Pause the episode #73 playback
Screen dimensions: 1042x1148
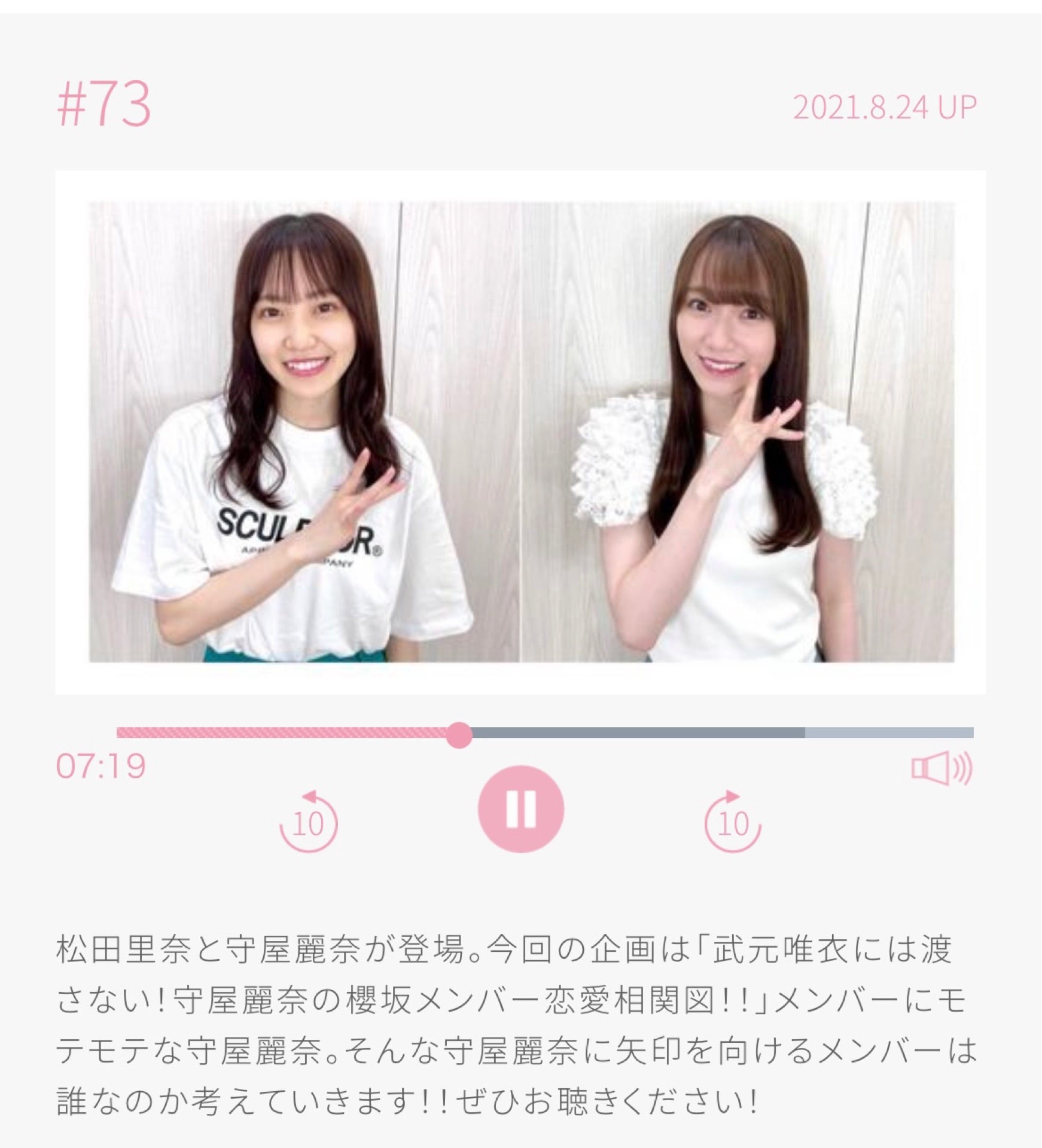[520, 808]
